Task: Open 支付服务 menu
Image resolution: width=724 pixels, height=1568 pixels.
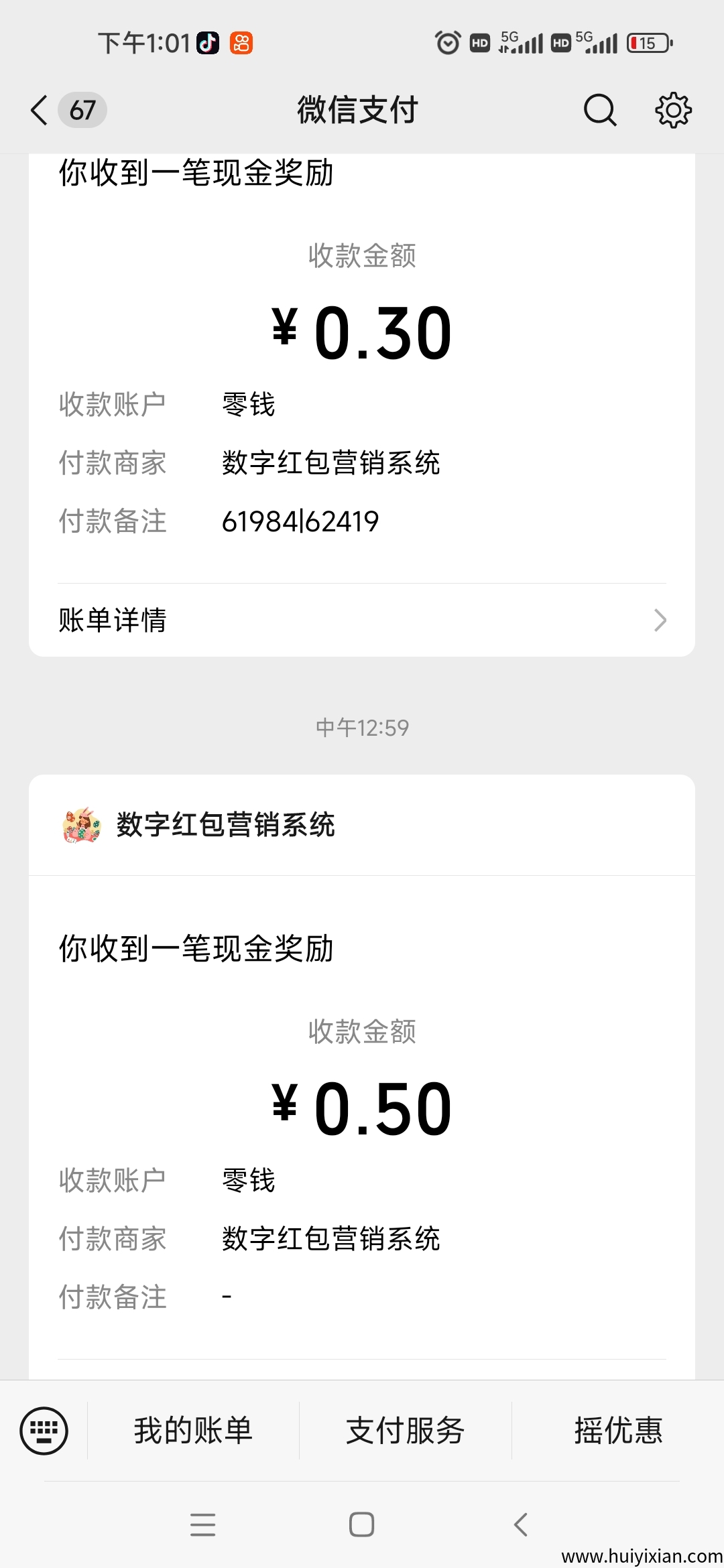Action: pyautogui.click(x=405, y=1431)
